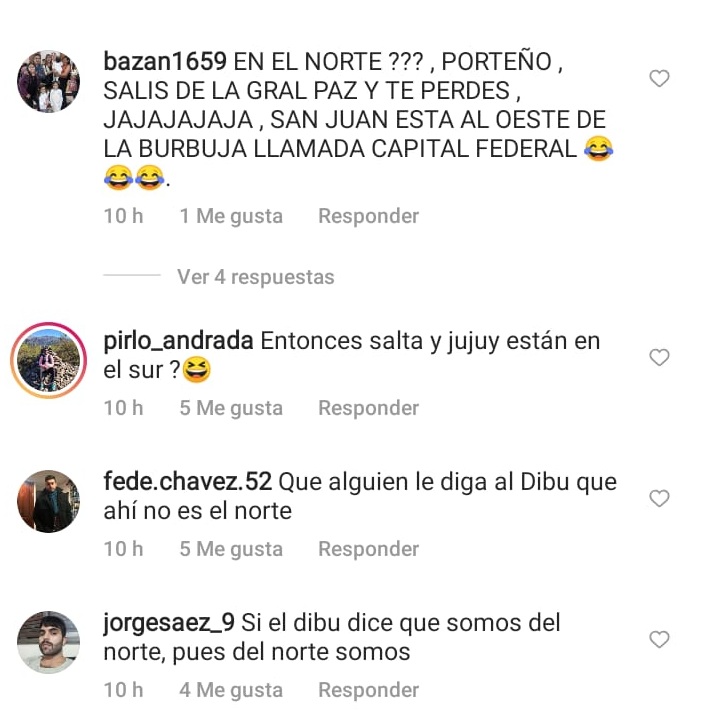This screenshot has width=709, height=723.
Task: Like jorgesaez_9's comment
Action: coord(659,639)
